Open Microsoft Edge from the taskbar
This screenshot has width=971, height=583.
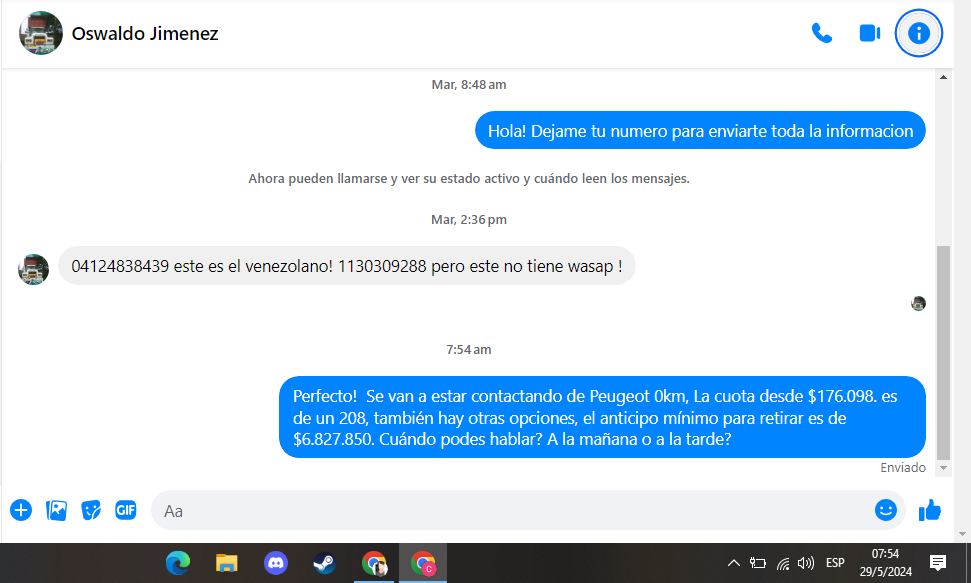(178, 563)
